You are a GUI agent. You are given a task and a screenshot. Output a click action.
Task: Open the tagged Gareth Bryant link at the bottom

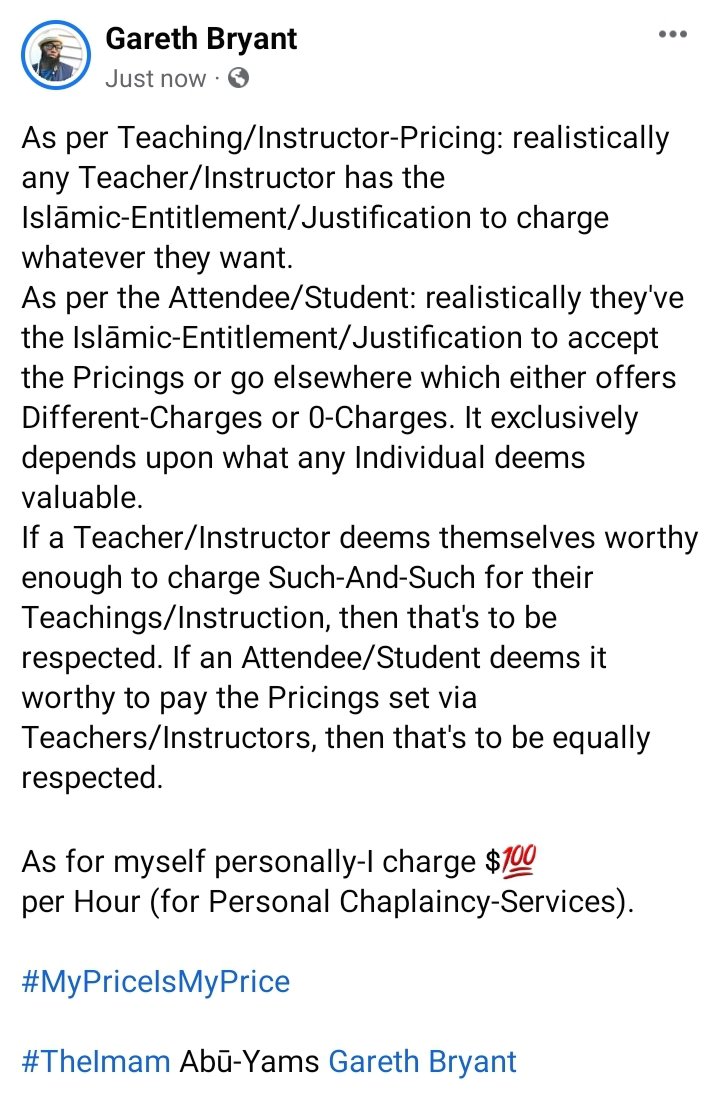click(422, 1061)
